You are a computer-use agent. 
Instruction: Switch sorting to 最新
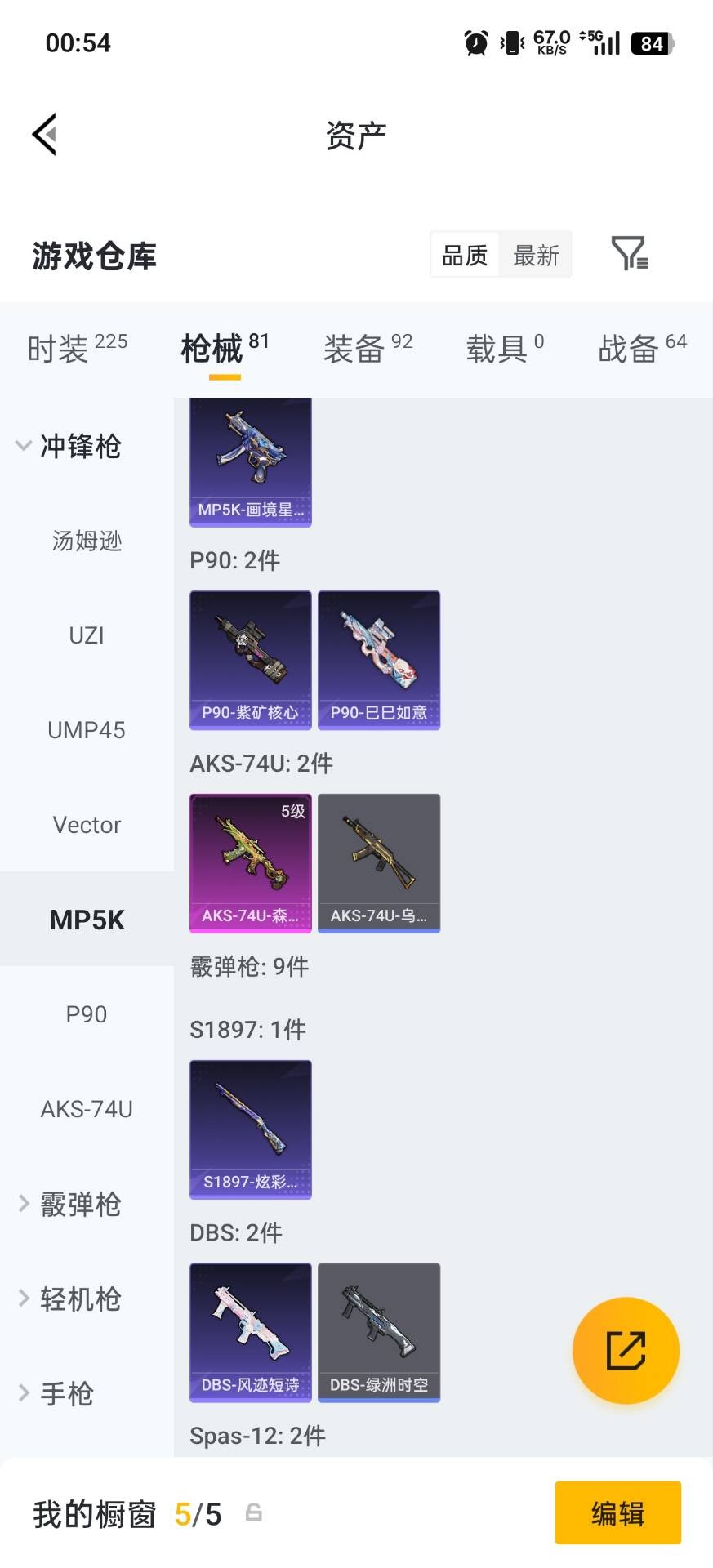tap(536, 255)
